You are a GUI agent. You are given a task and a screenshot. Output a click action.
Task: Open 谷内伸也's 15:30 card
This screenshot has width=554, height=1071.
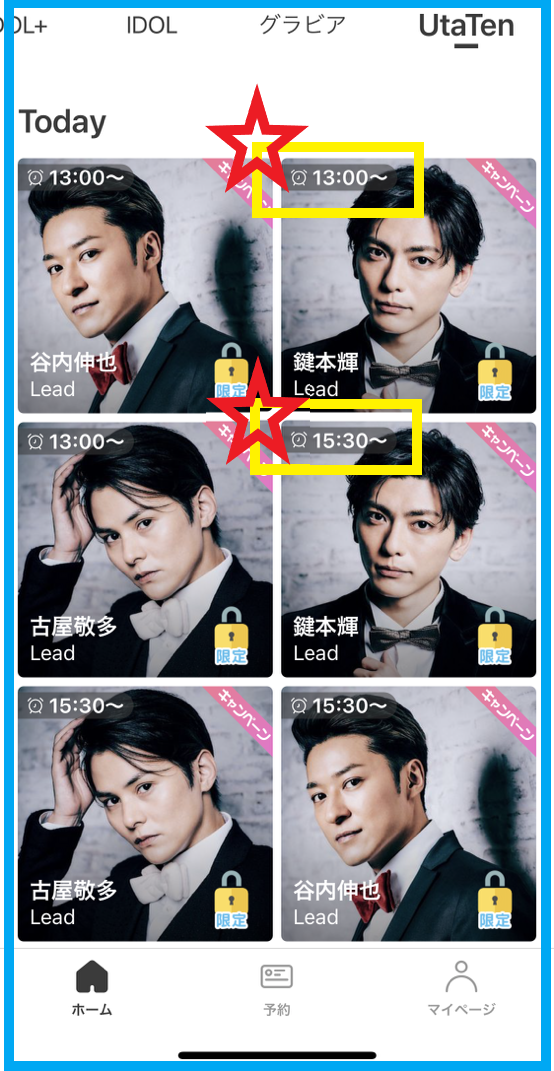point(408,813)
